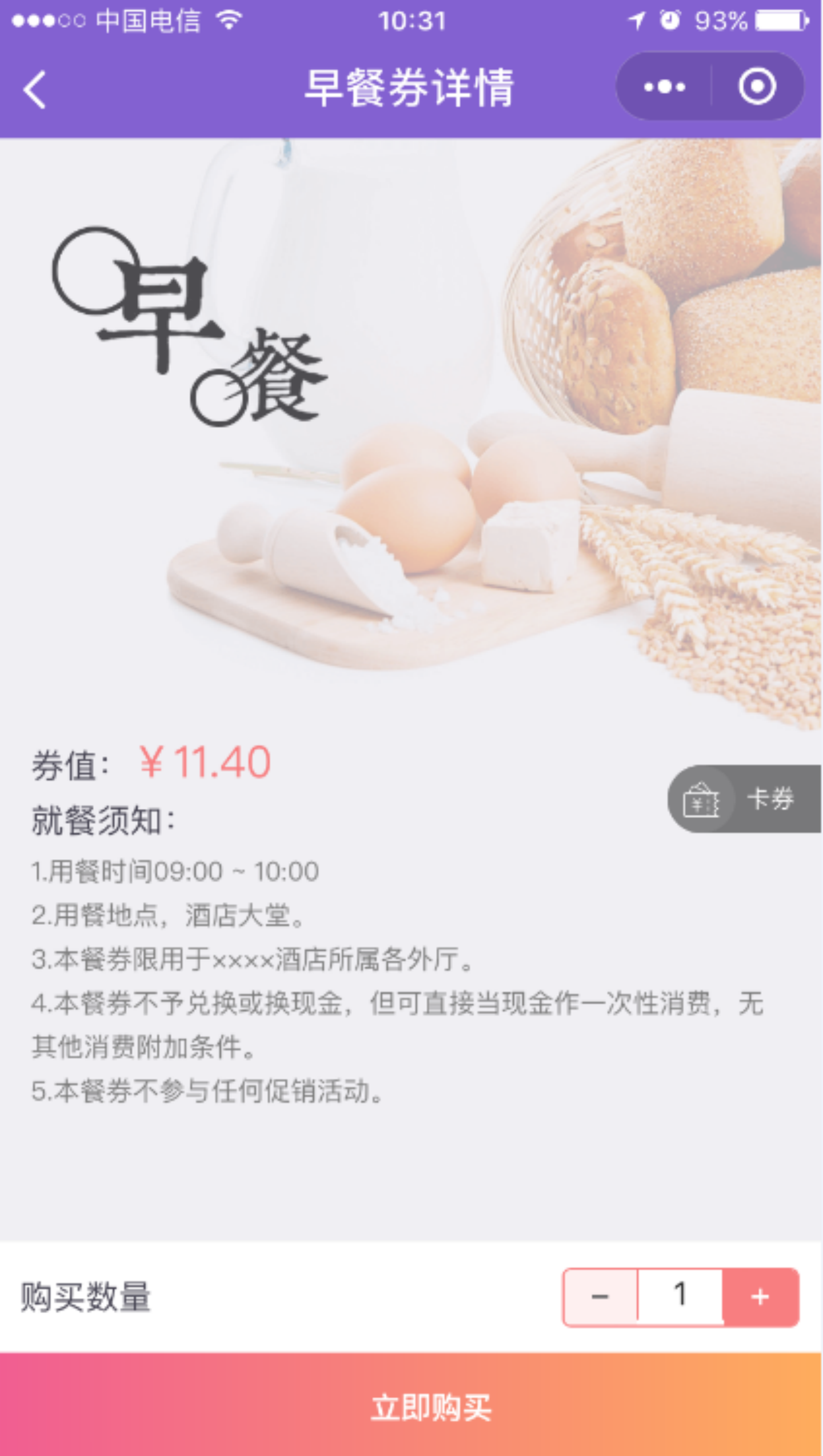This screenshot has height=1456, width=823.
Task: Increase purchase quantity with plus
Action: [760, 1297]
